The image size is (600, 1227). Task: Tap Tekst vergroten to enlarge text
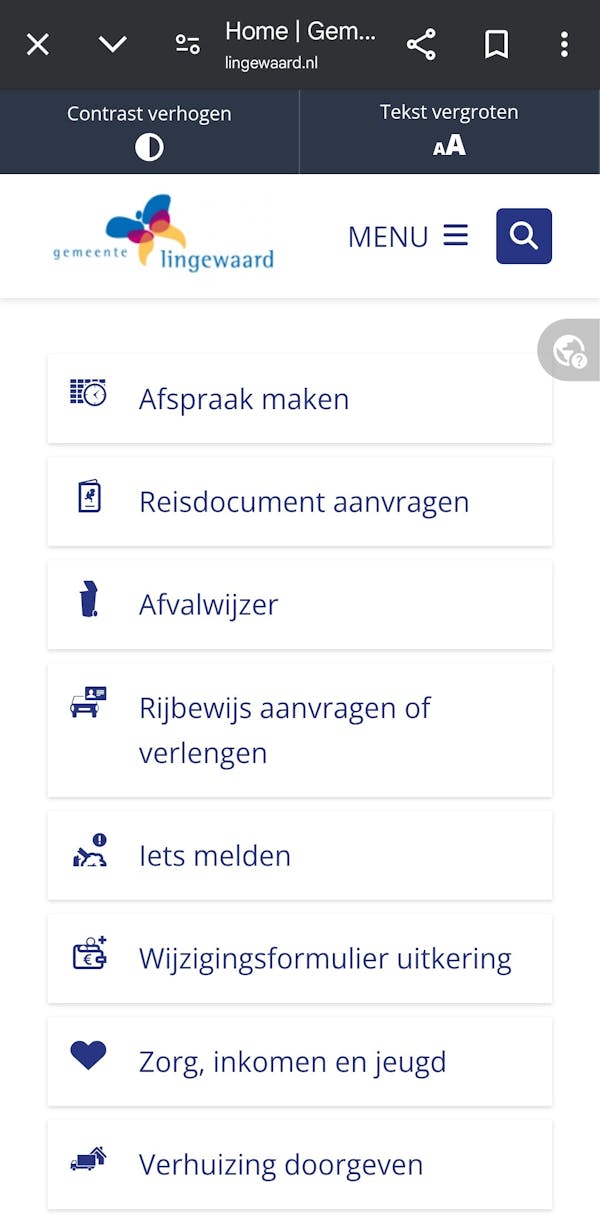(449, 132)
